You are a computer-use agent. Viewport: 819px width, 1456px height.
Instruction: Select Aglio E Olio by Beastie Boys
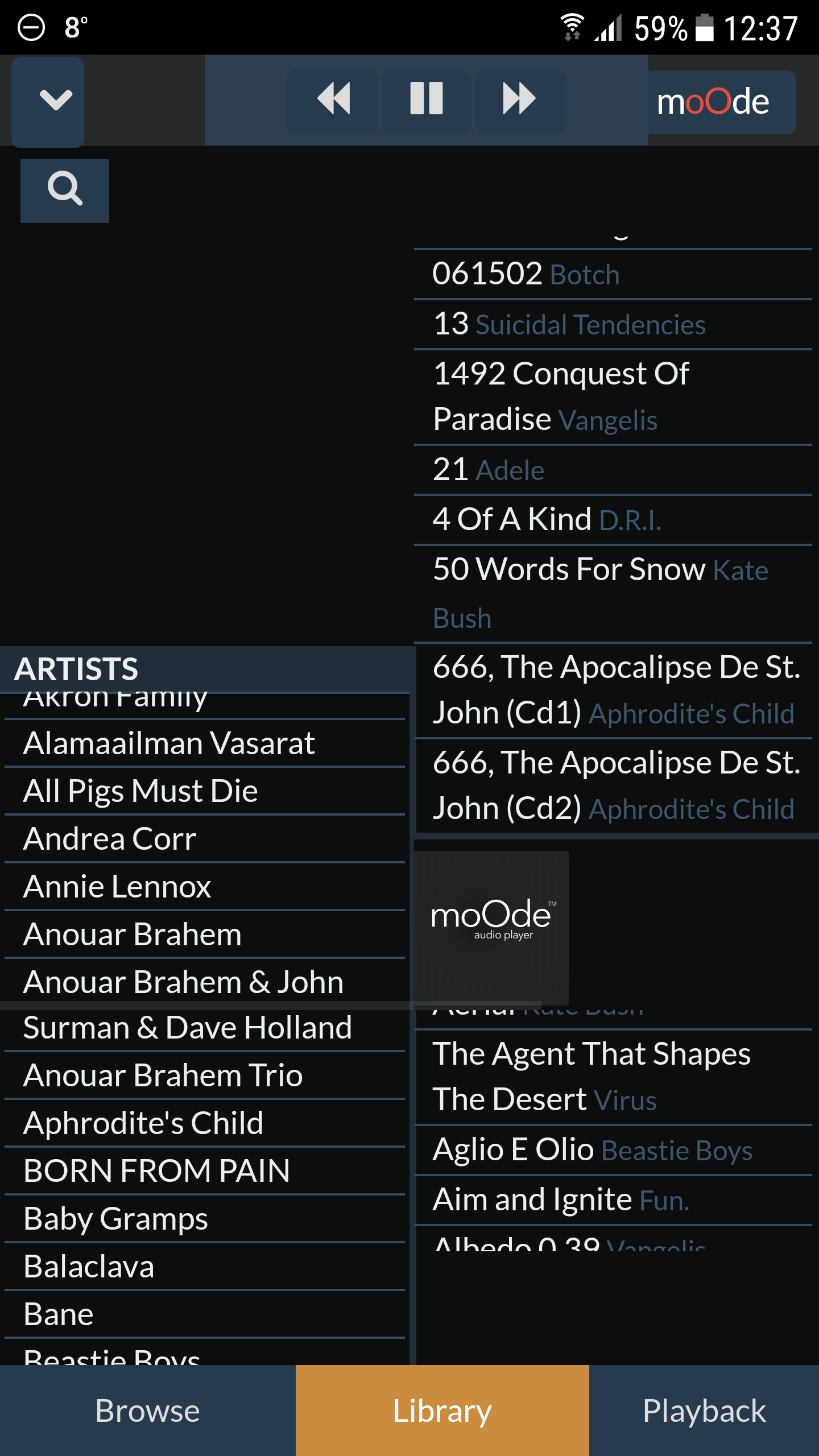click(x=613, y=1150)
